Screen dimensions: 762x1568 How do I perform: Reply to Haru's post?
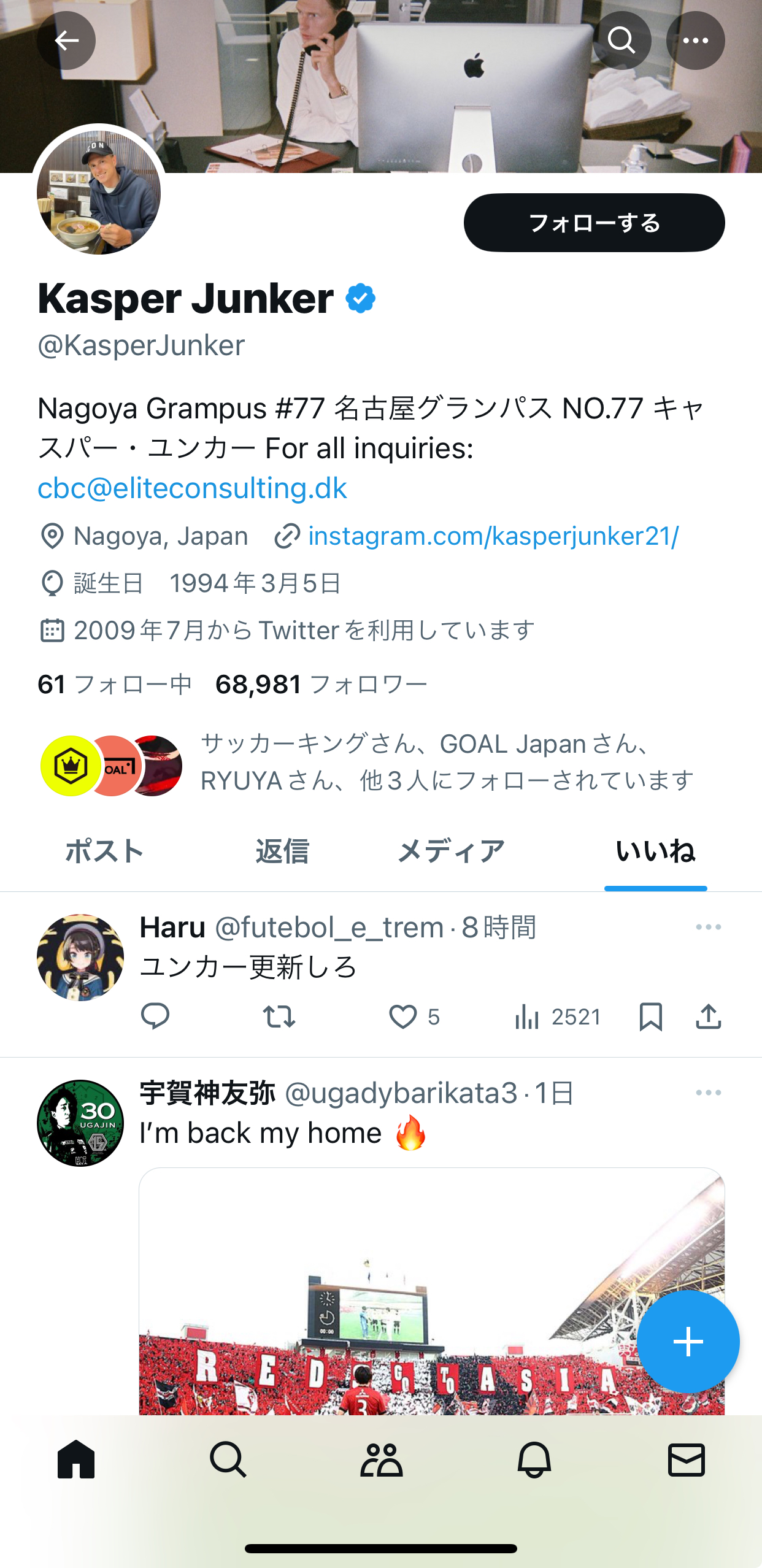(155, 1017)
